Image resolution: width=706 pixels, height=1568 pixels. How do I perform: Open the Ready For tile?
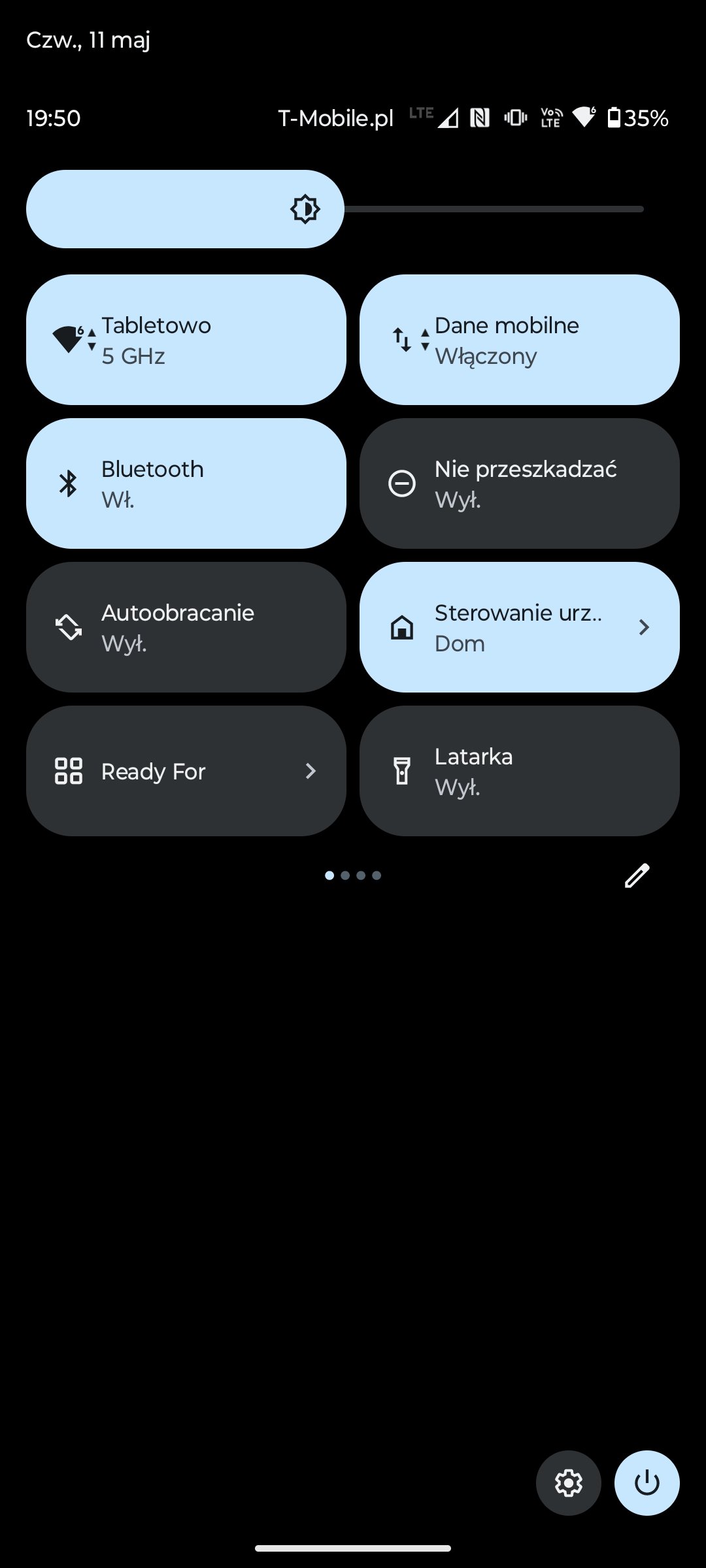(186, 771)
